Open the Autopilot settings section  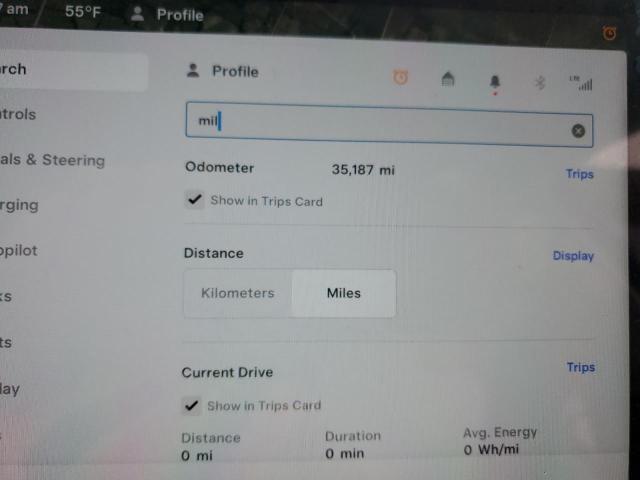20,250
